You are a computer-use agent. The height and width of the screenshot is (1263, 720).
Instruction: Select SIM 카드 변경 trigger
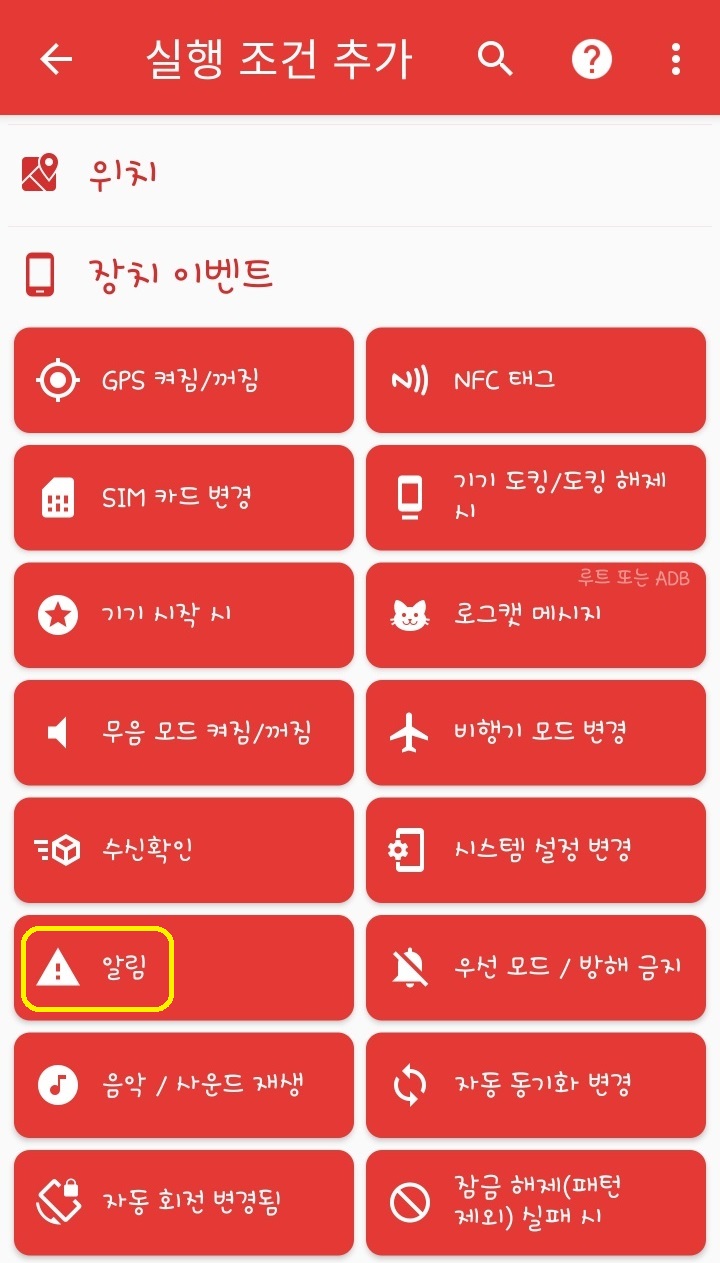coord(184,498)
